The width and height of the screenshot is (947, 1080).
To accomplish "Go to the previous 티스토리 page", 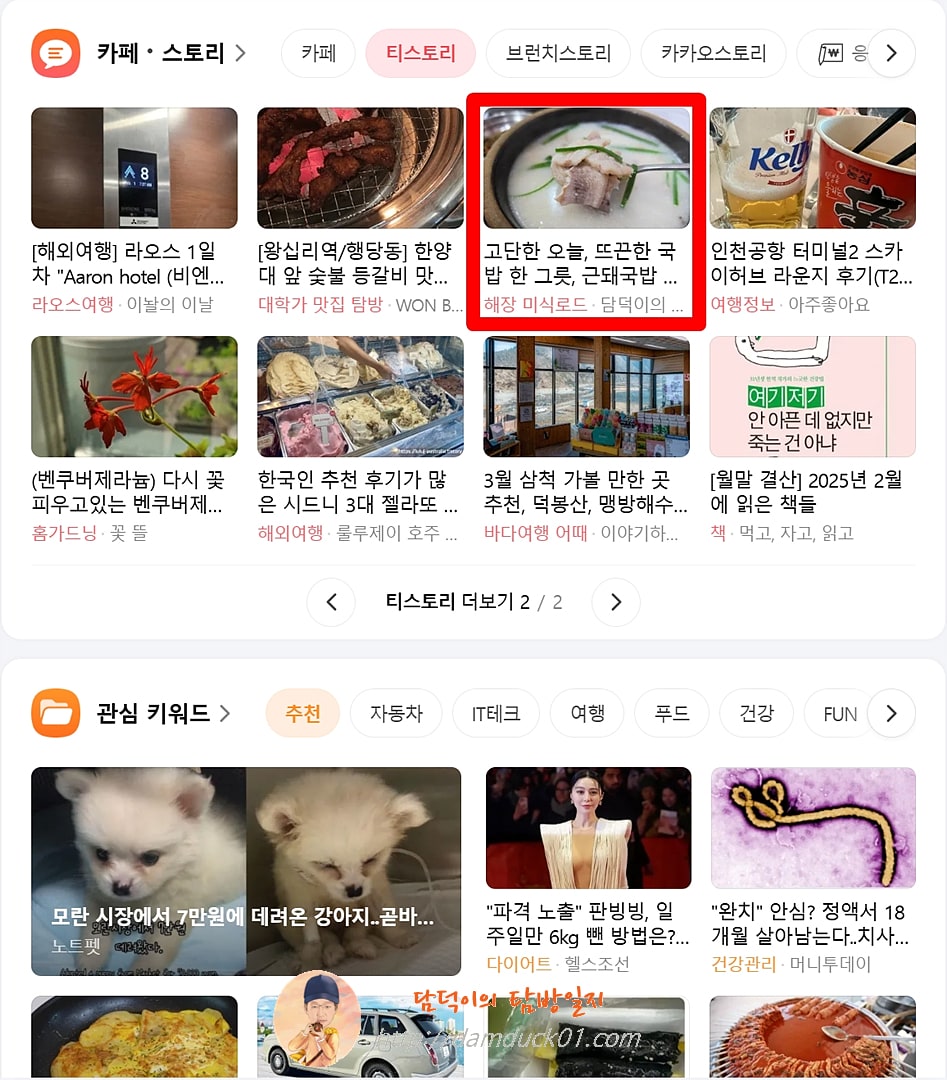I will 331,602.
